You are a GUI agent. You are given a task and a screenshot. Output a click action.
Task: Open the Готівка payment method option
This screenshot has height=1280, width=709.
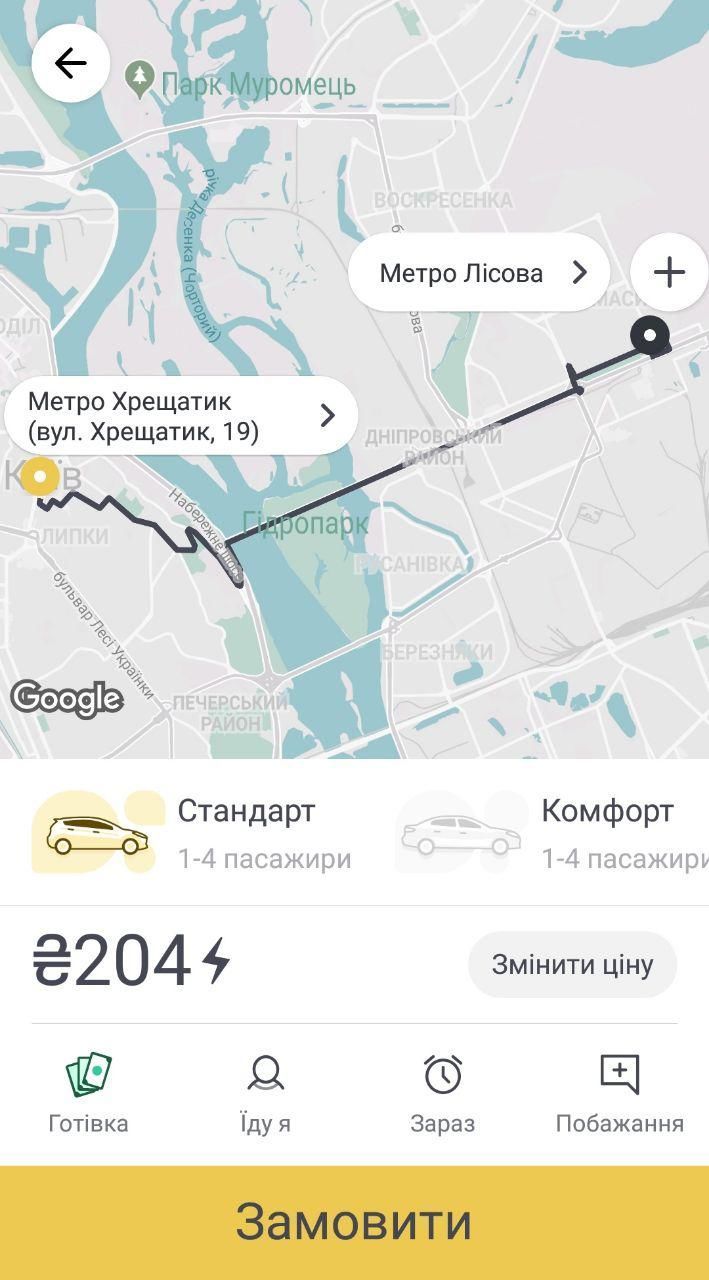tap(88, 1092)
